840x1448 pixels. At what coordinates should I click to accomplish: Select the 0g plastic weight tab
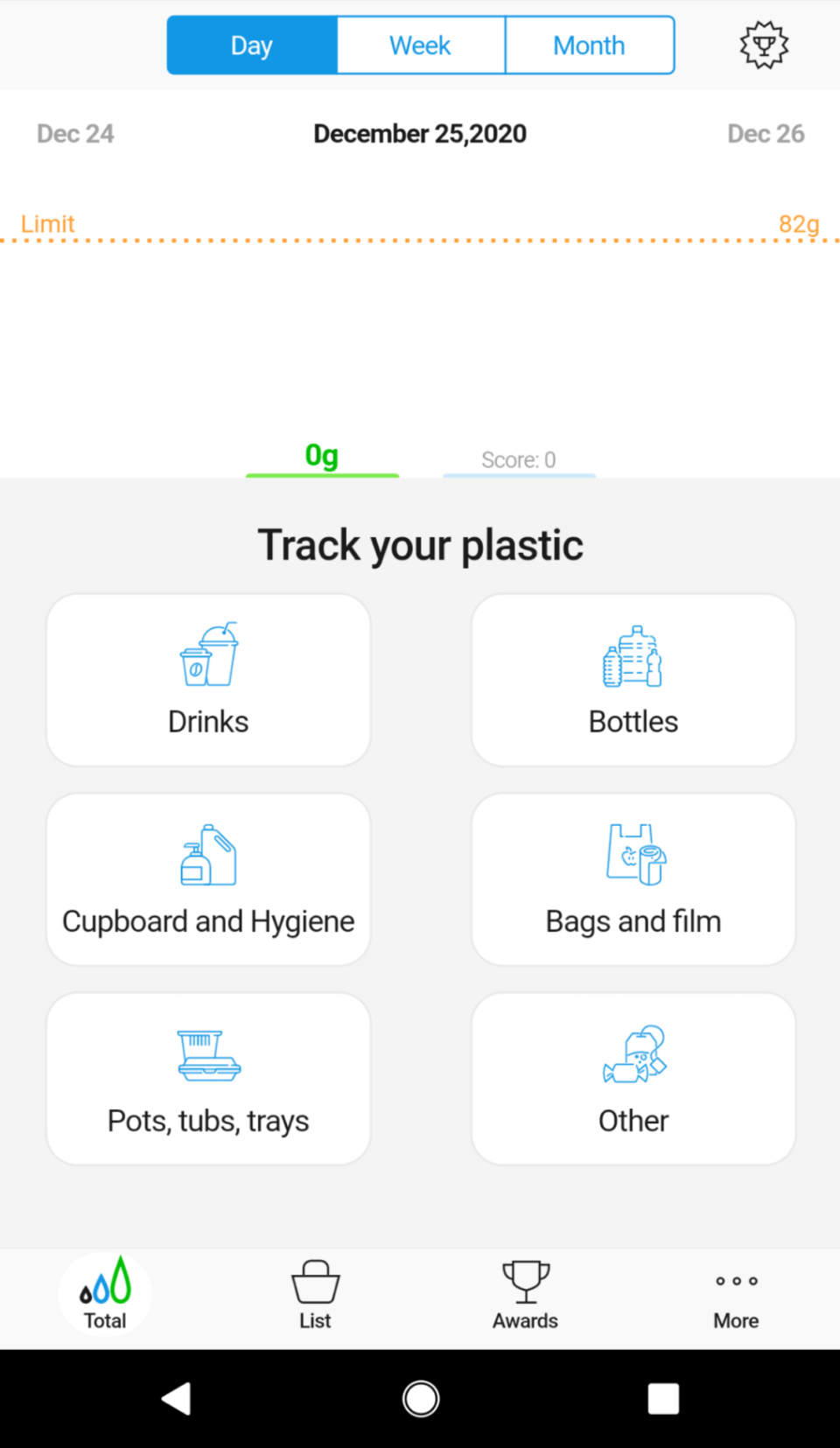coord(322,457)
